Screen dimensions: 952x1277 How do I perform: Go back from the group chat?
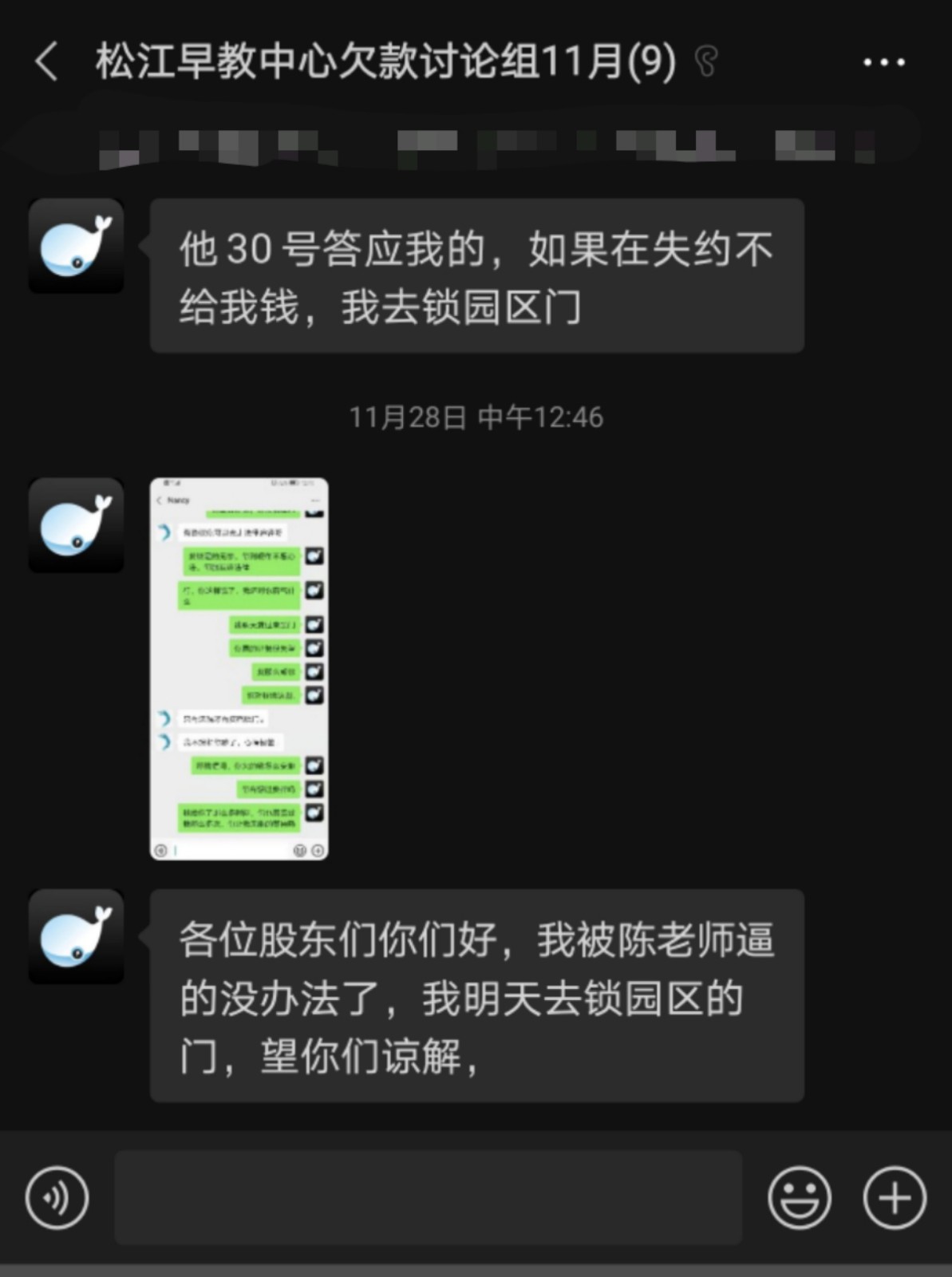[x=46, y=62]
